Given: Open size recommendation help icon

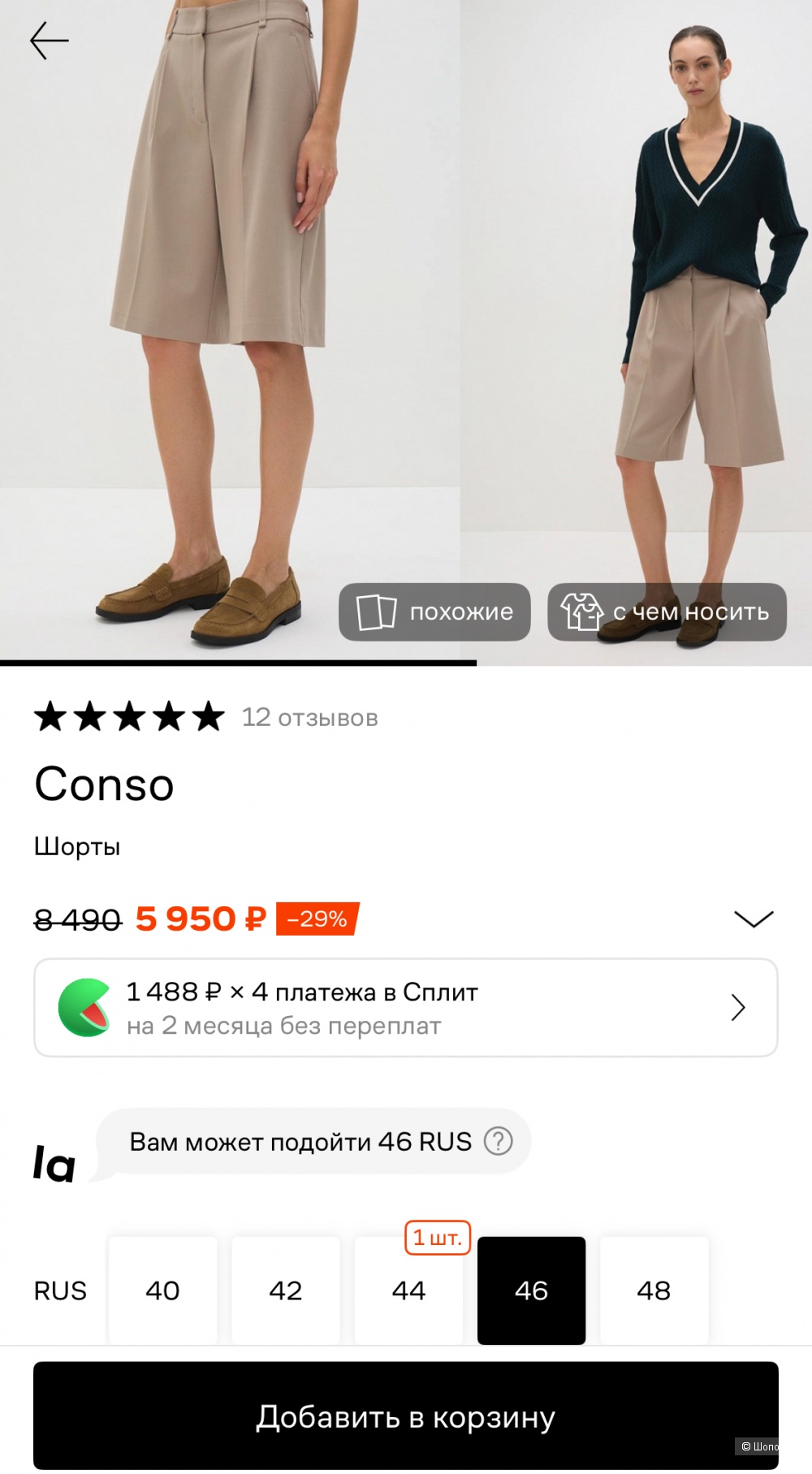Looking at the screenshot, I should [498, 1141].
